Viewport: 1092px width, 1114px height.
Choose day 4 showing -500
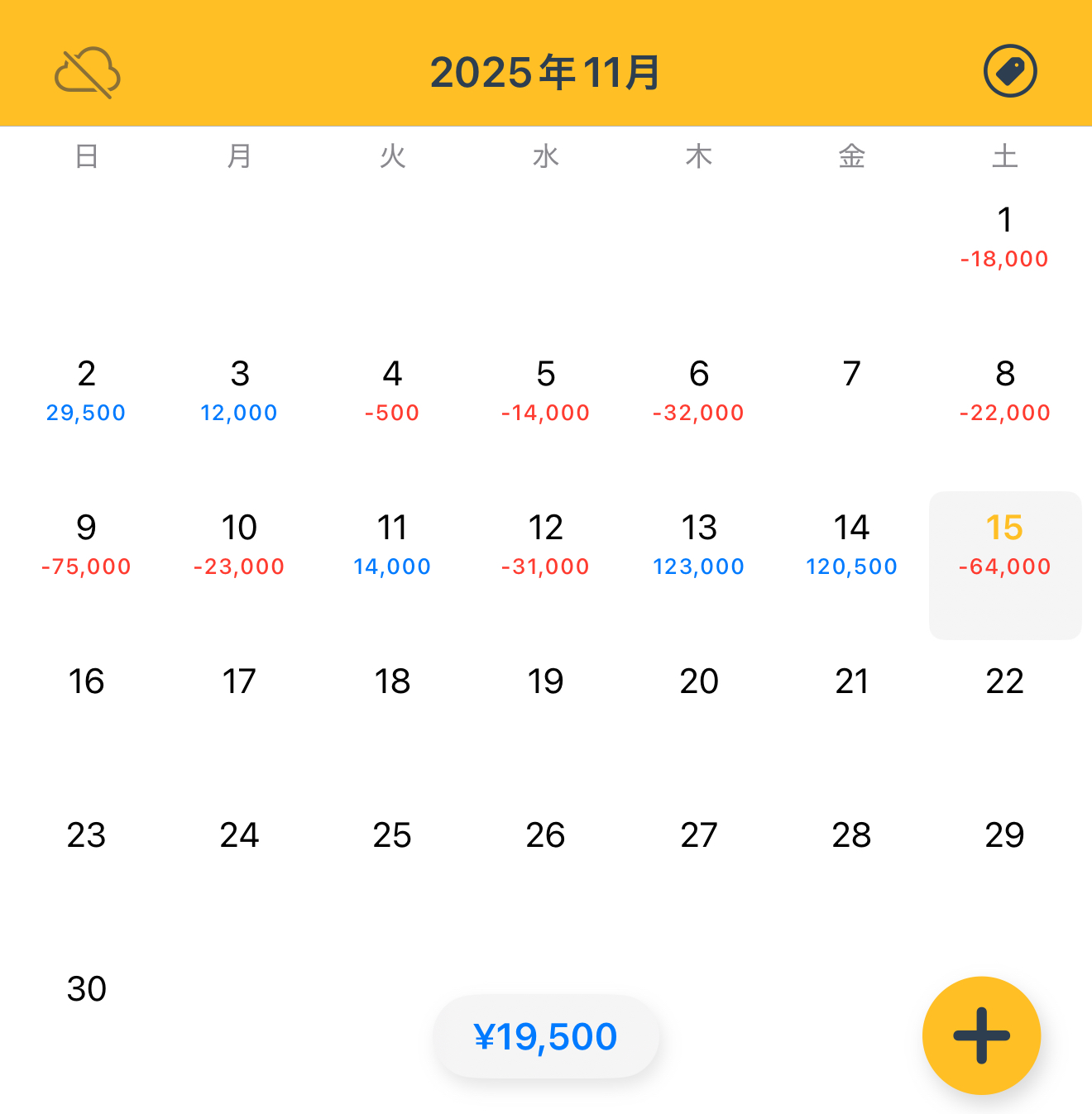click(392, 390)
